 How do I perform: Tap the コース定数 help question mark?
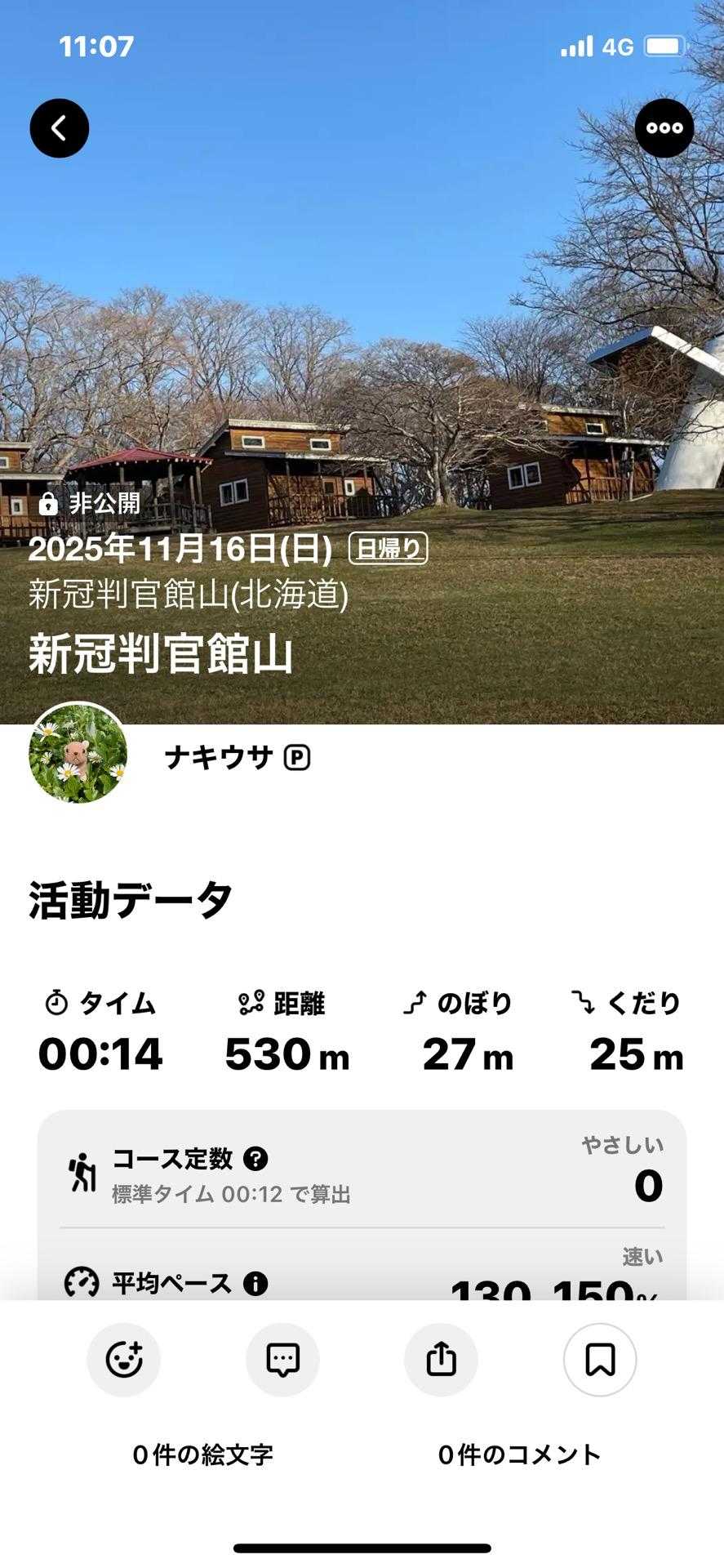point(256,1159)
